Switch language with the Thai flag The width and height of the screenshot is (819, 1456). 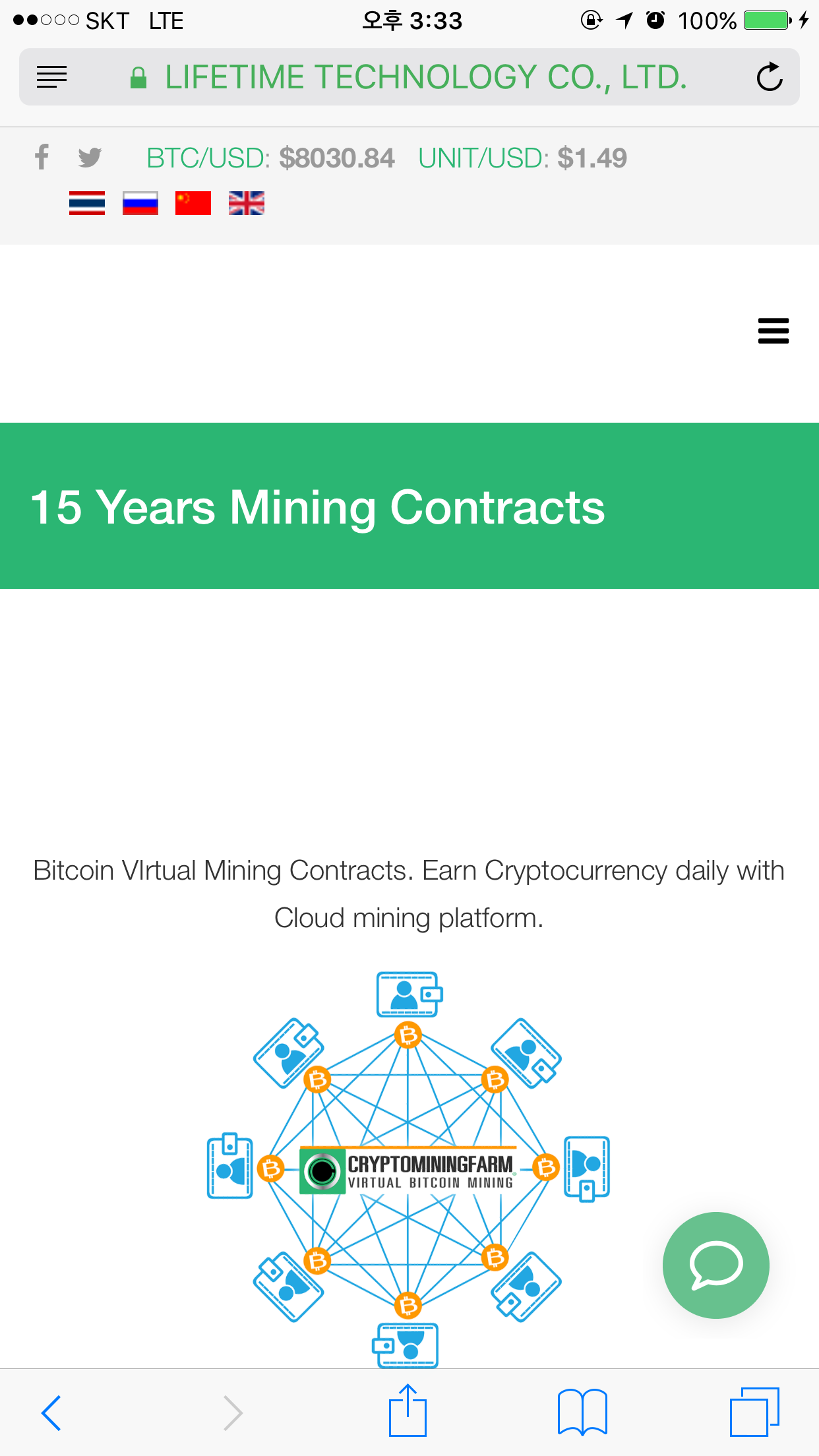[x=87, y=203]
